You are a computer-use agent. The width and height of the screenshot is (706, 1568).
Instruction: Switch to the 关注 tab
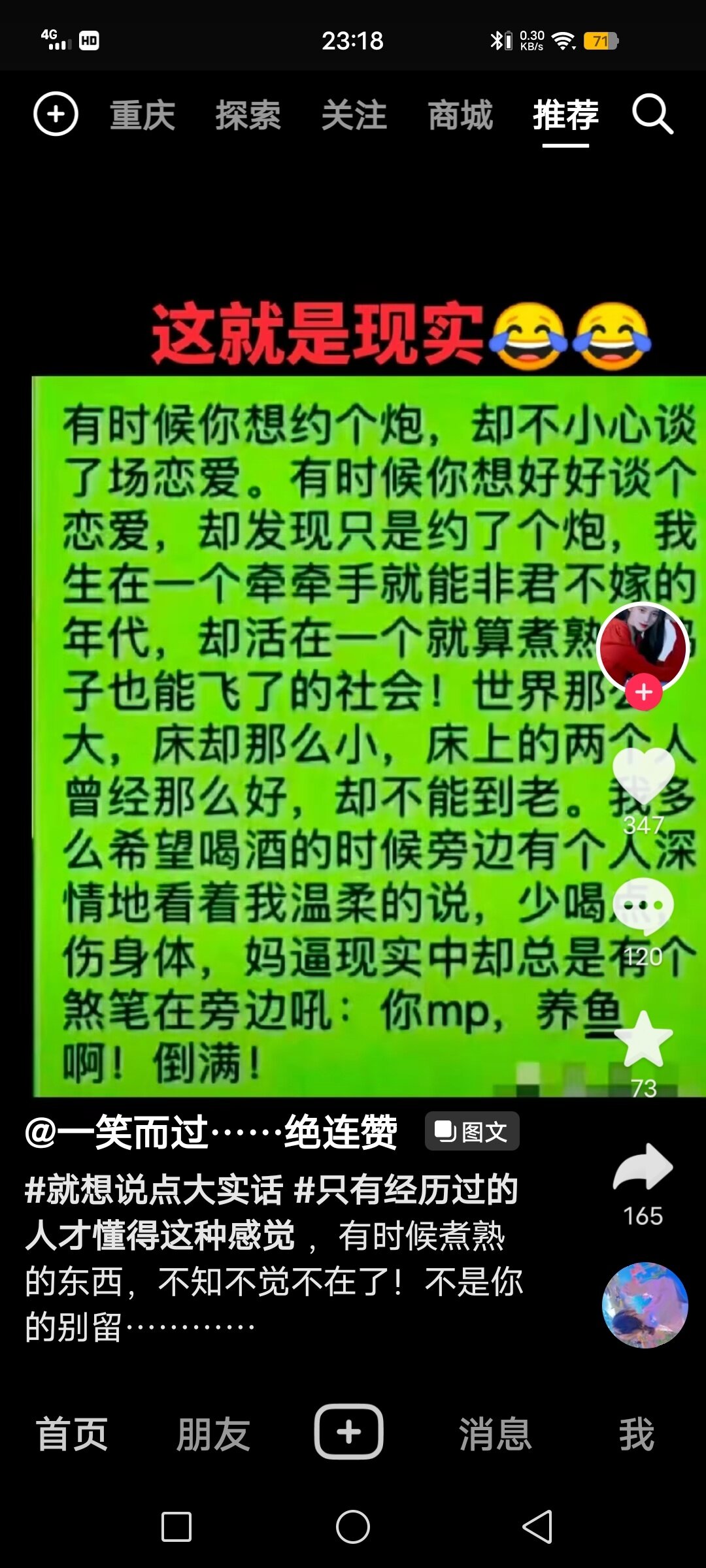pos(354,116)
